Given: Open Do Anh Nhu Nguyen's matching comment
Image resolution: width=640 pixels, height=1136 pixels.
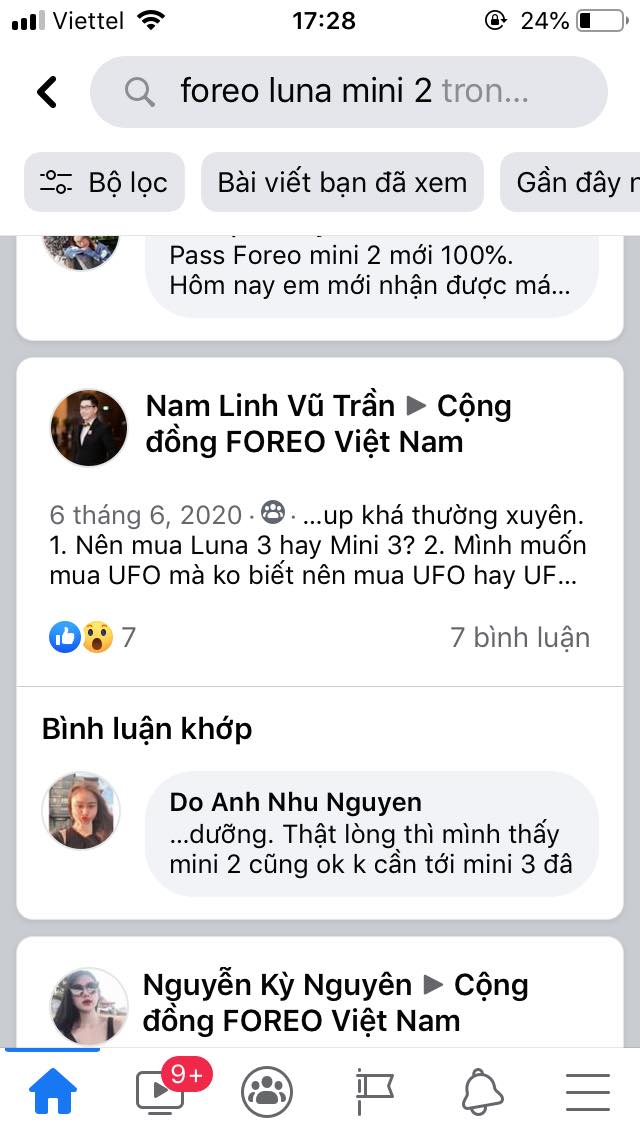Looking at the screenshot, I should pos(370,834).
